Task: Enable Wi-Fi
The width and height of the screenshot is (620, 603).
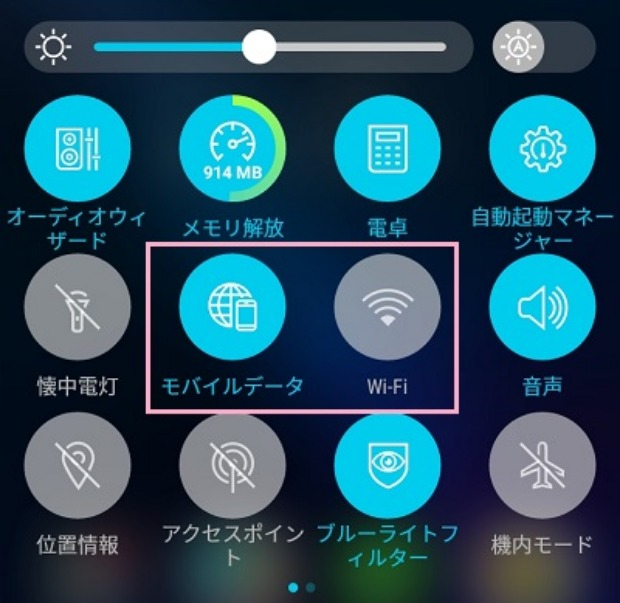Action: pyautogui.click(x=387, y=306)
